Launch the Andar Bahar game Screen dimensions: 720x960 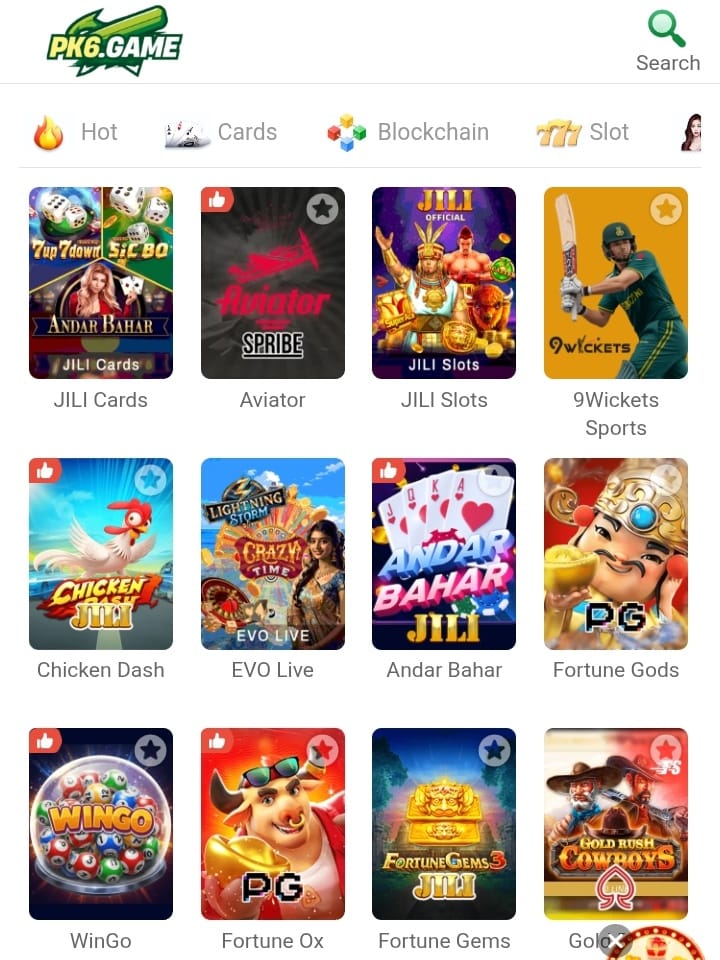(x=444, y=560)
